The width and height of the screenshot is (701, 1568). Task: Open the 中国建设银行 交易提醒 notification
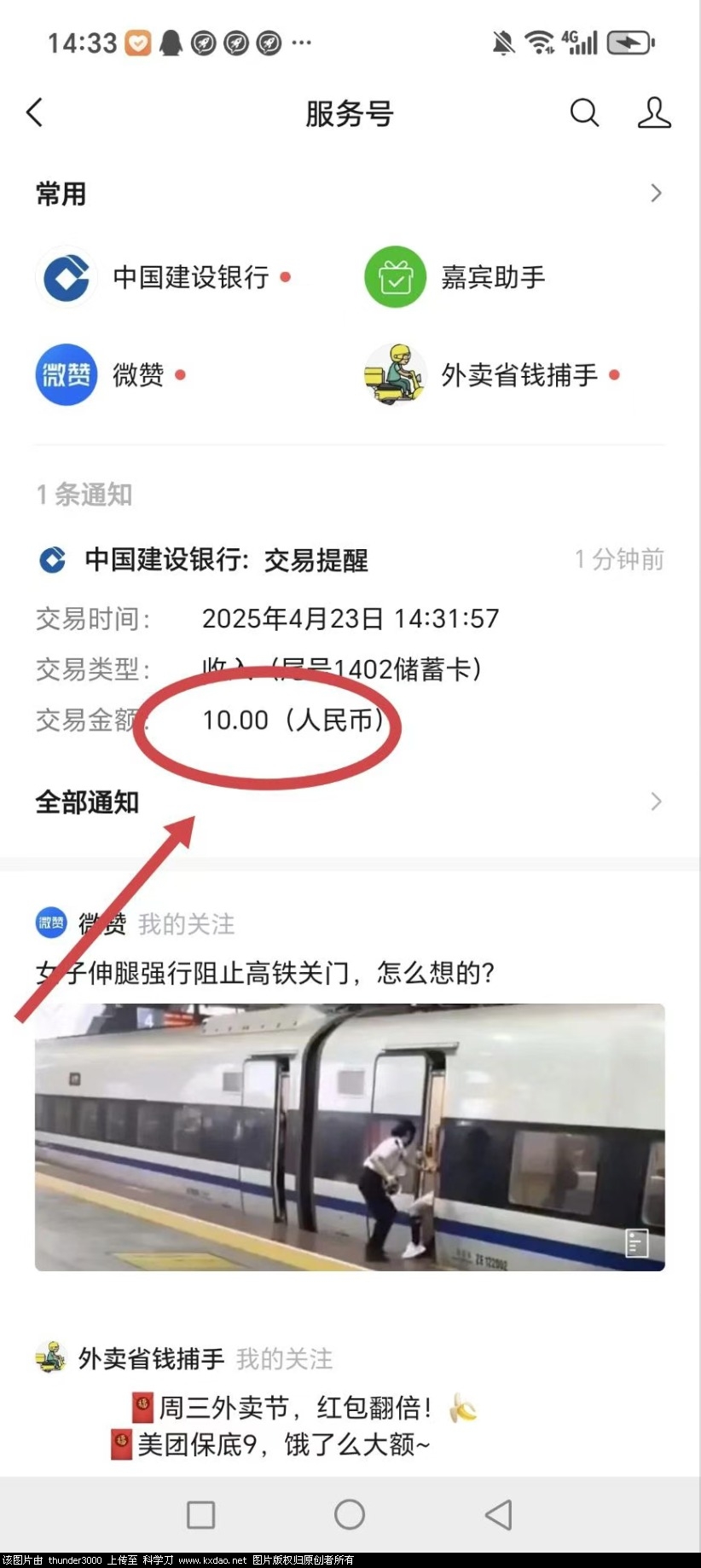[226, 560]
